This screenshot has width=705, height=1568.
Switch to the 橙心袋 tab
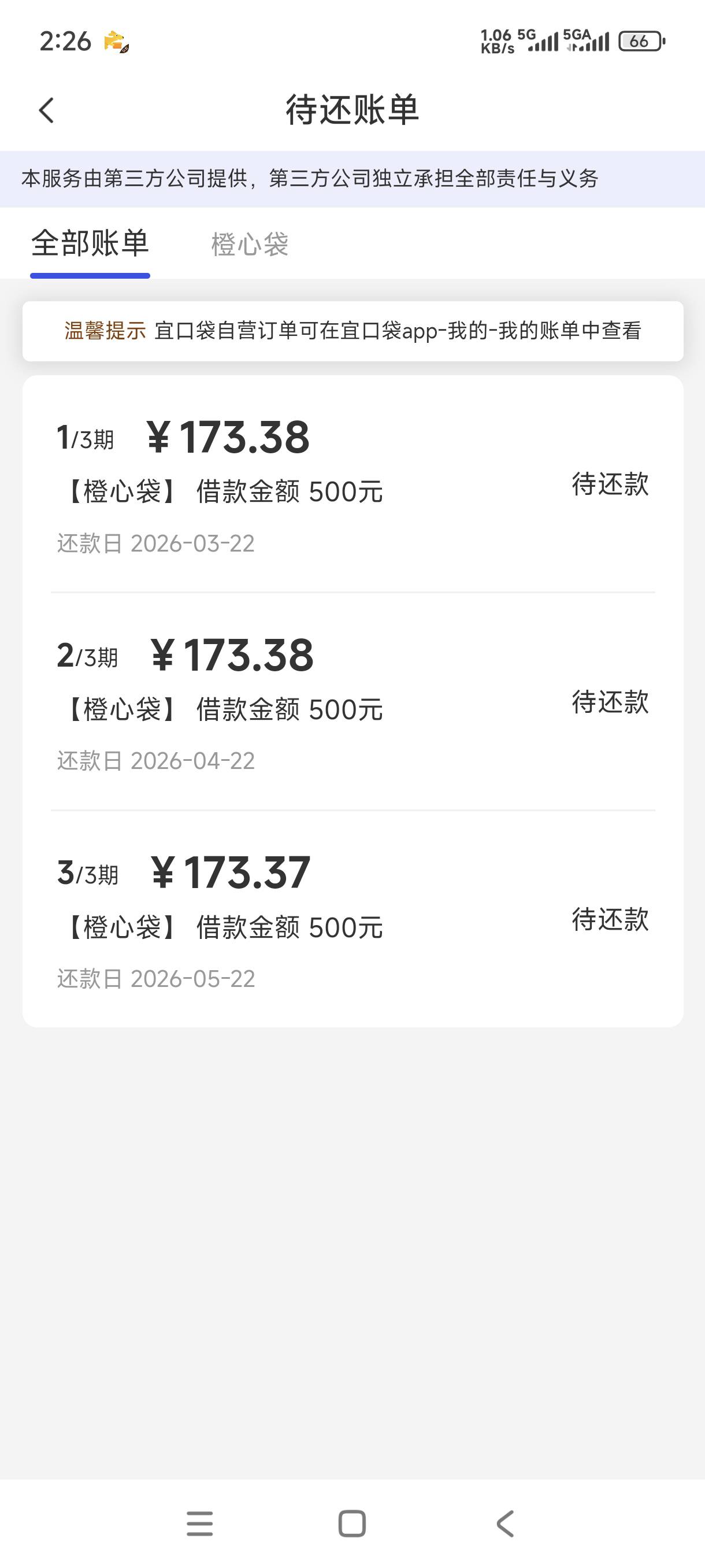[250, 245]
